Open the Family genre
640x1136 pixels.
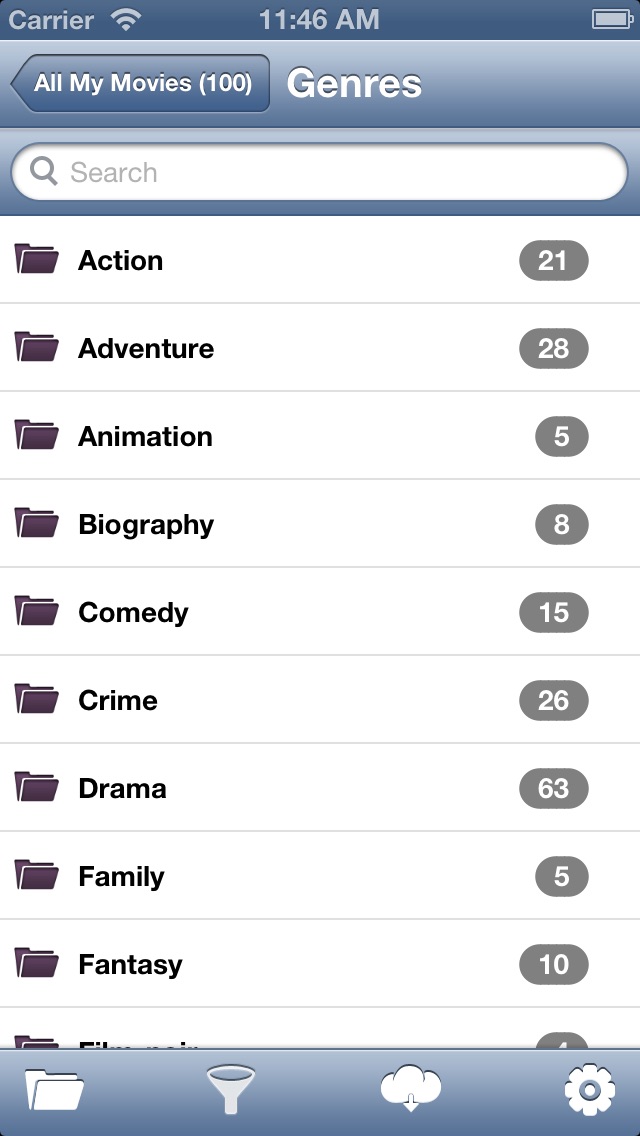pos(320,876)
